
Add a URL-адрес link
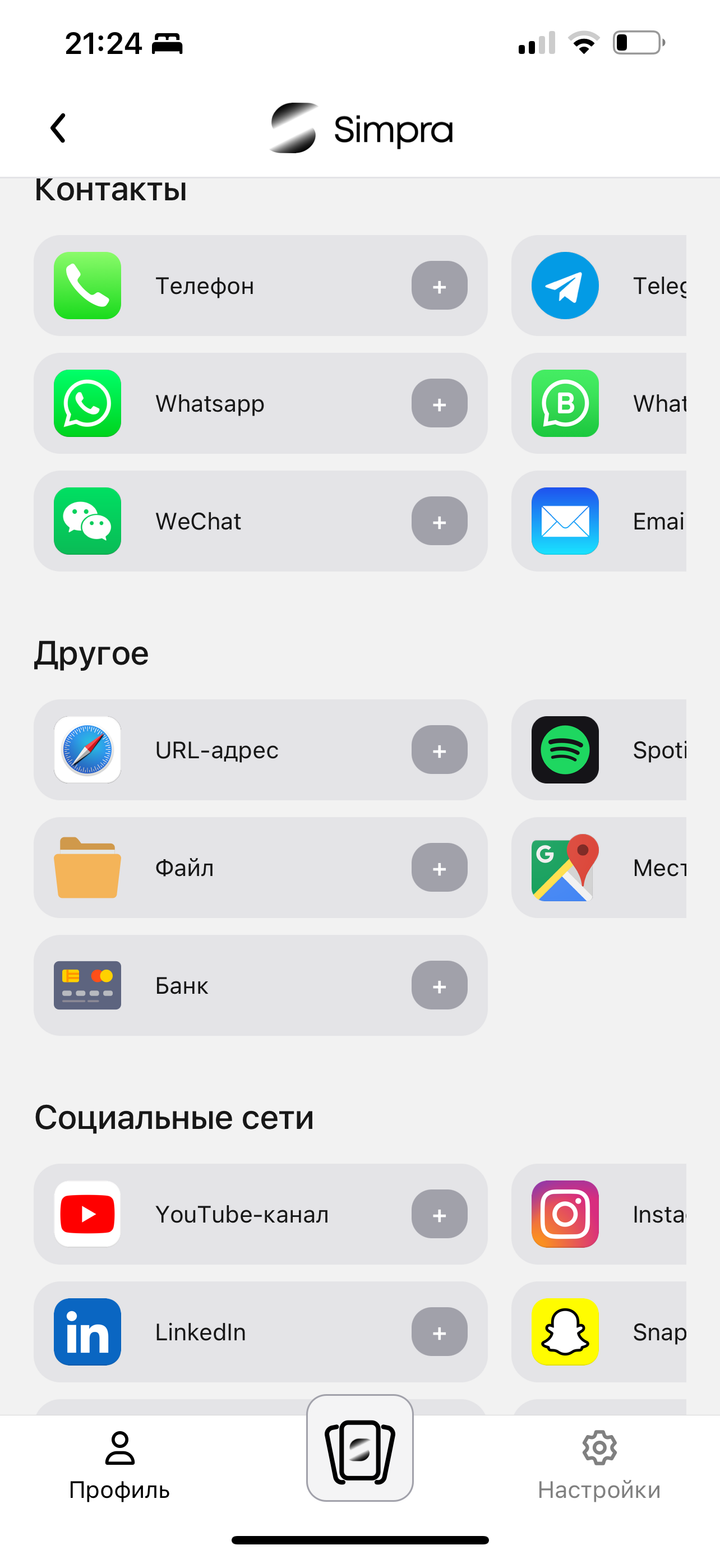click(x=439, y=750)
